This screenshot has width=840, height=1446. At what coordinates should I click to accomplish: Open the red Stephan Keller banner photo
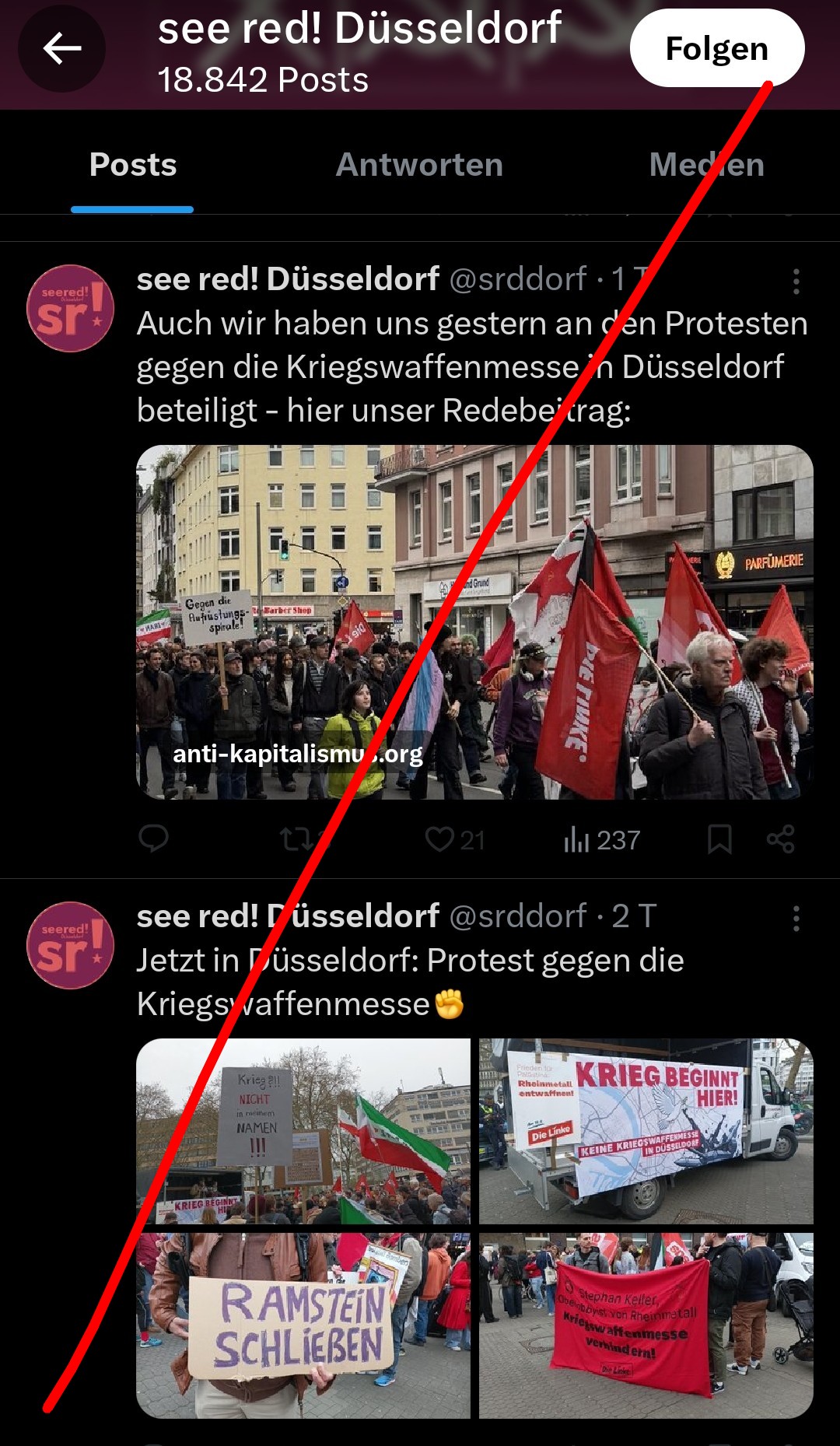click(x=646, y=1325)
